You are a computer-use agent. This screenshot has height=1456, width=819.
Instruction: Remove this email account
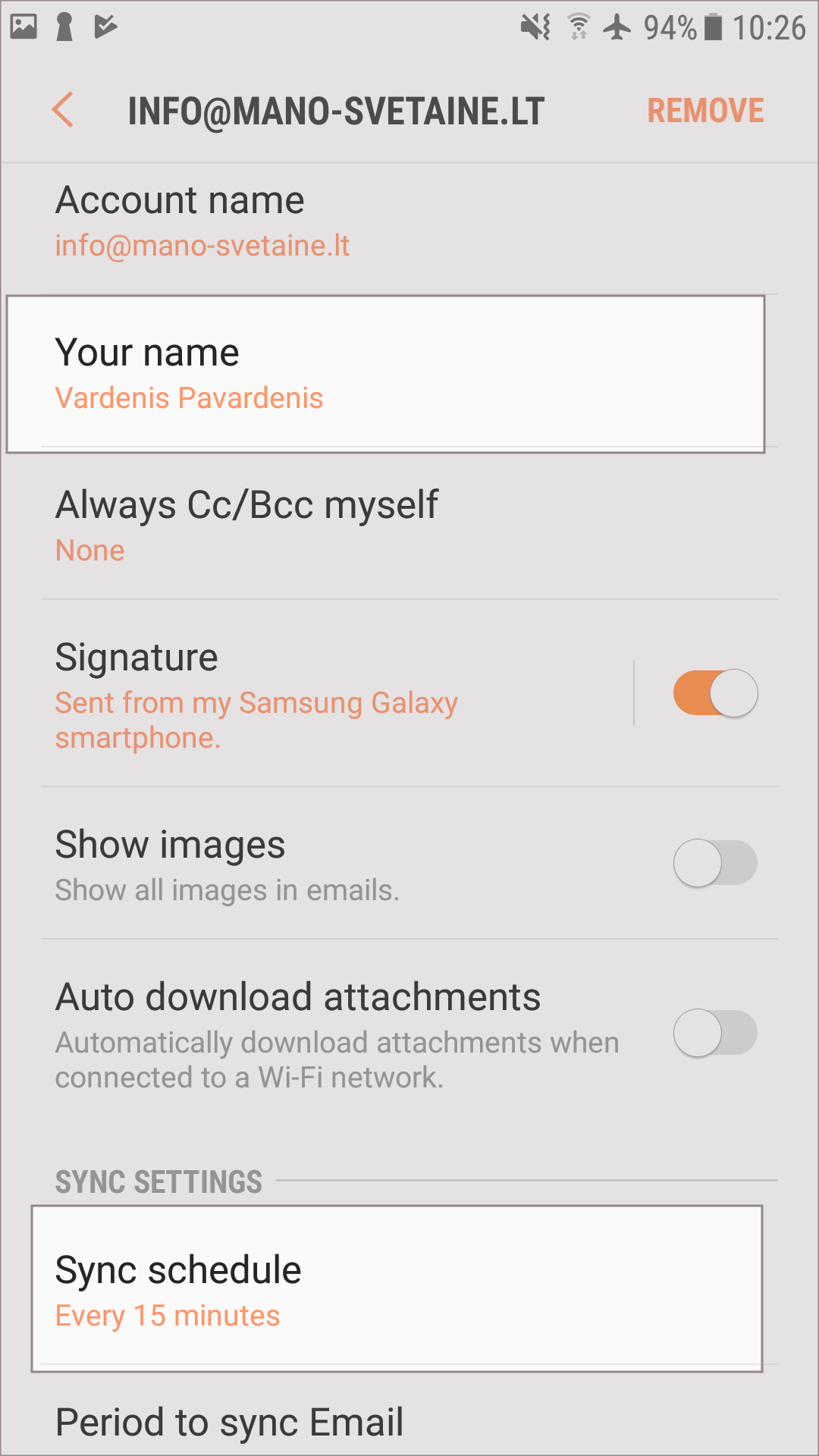click(704, 111)
